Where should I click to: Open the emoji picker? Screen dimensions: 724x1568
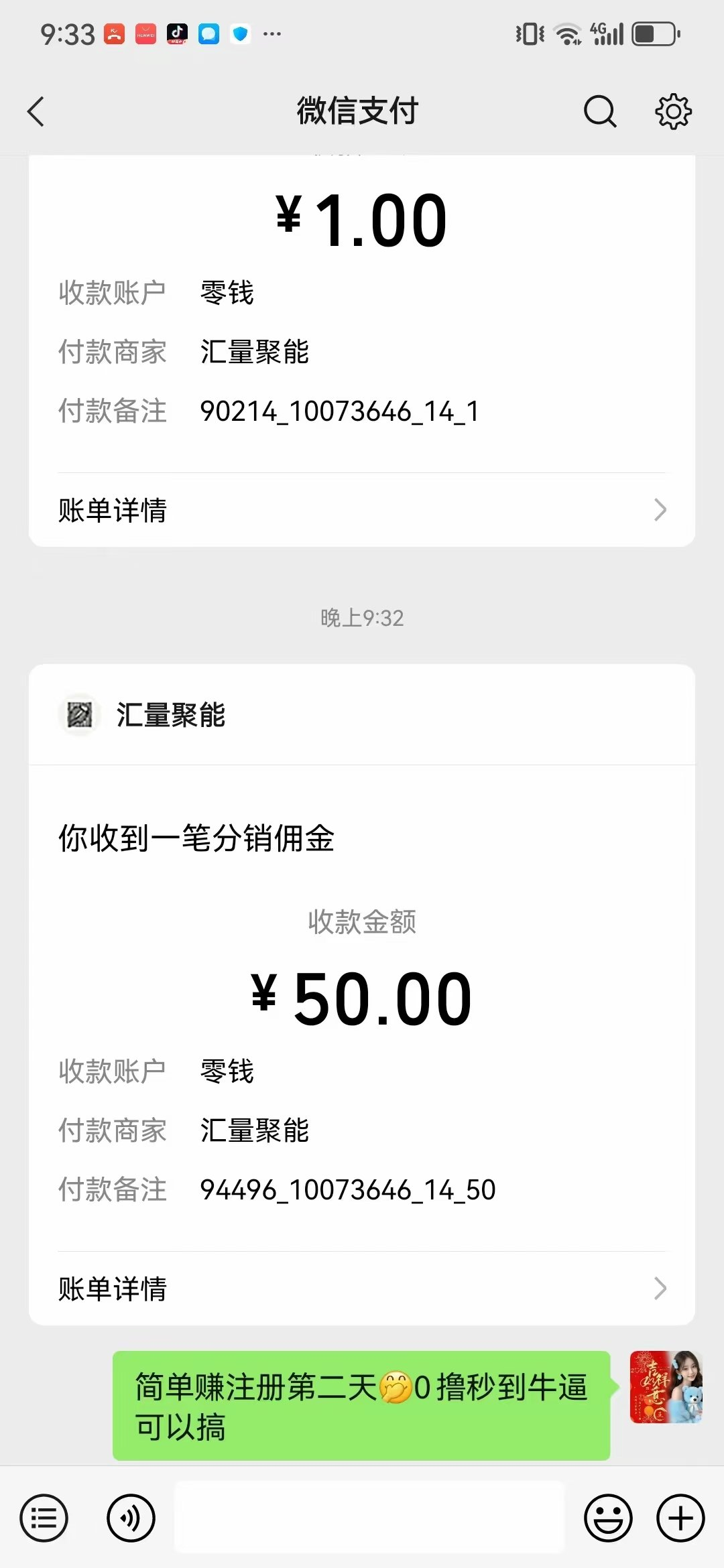point(608,1518)
